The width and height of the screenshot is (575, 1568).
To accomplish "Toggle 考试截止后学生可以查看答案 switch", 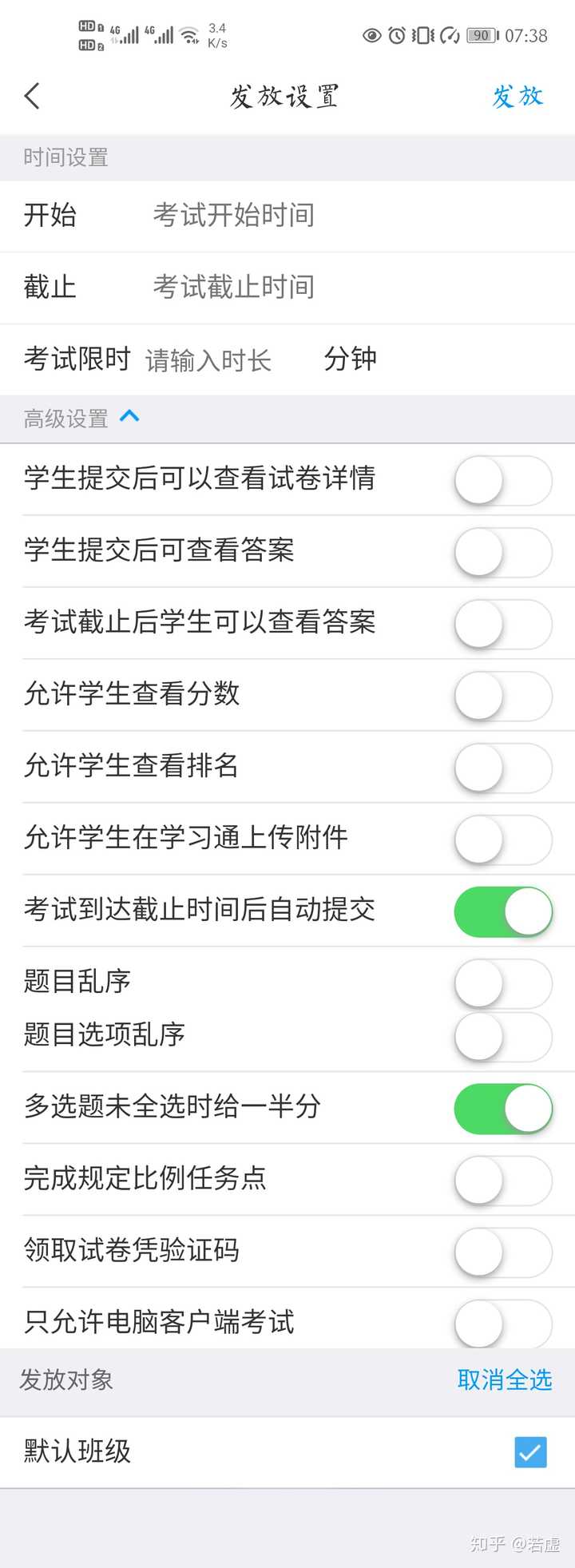I will (x=502, y=624).
